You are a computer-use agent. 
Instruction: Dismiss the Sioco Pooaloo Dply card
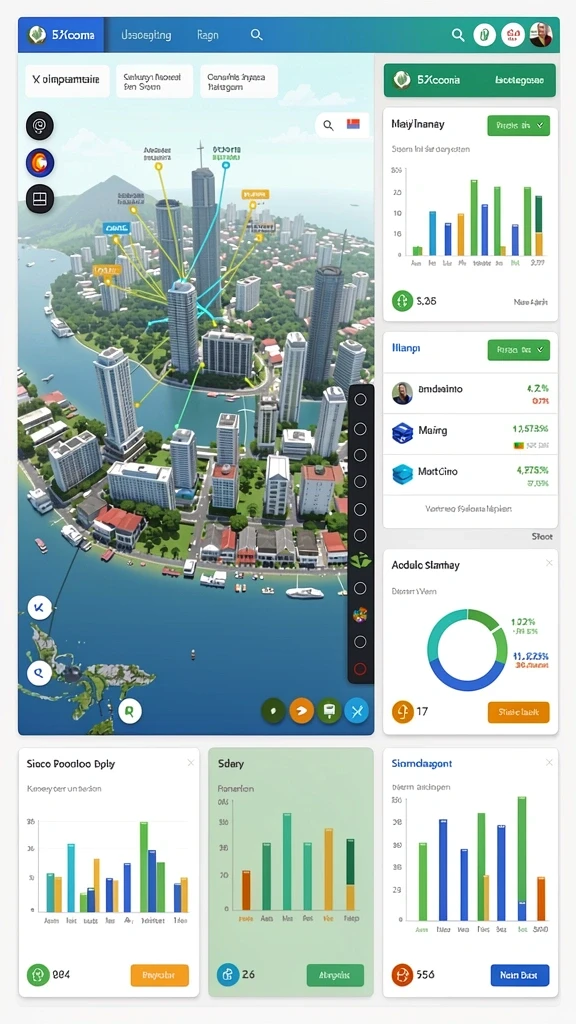(x=191, y=762)
